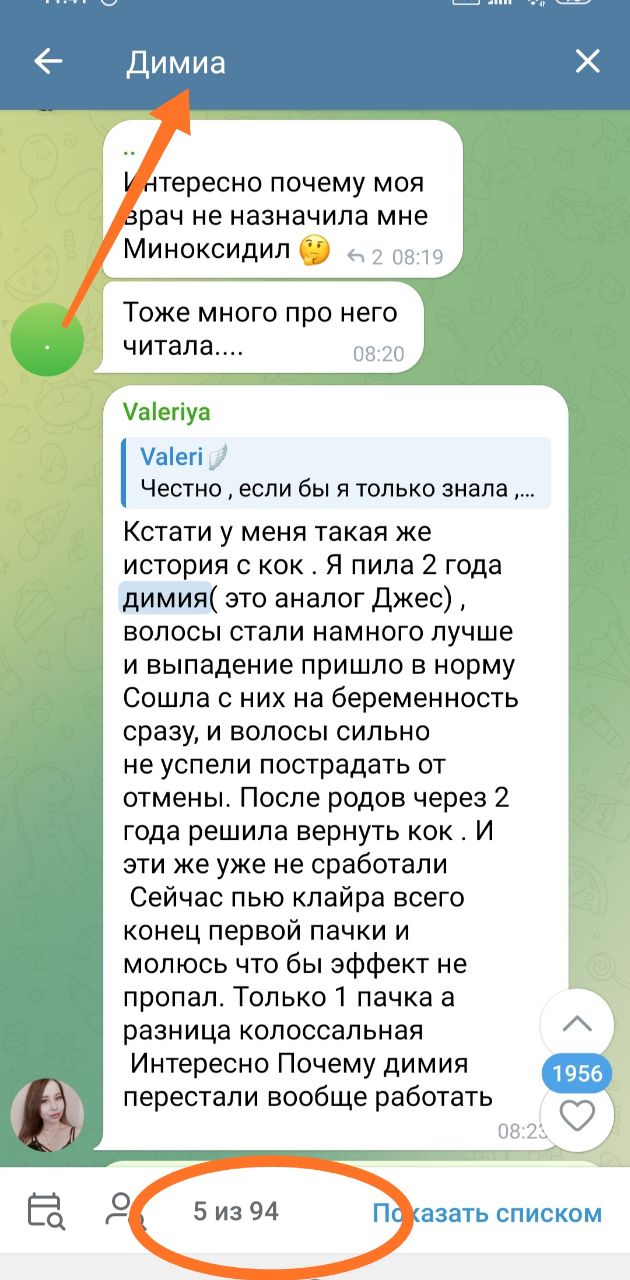The height and width of the screenshot is (1280, 630).
Task: Open the green avatar's profile
Action: 47,340
